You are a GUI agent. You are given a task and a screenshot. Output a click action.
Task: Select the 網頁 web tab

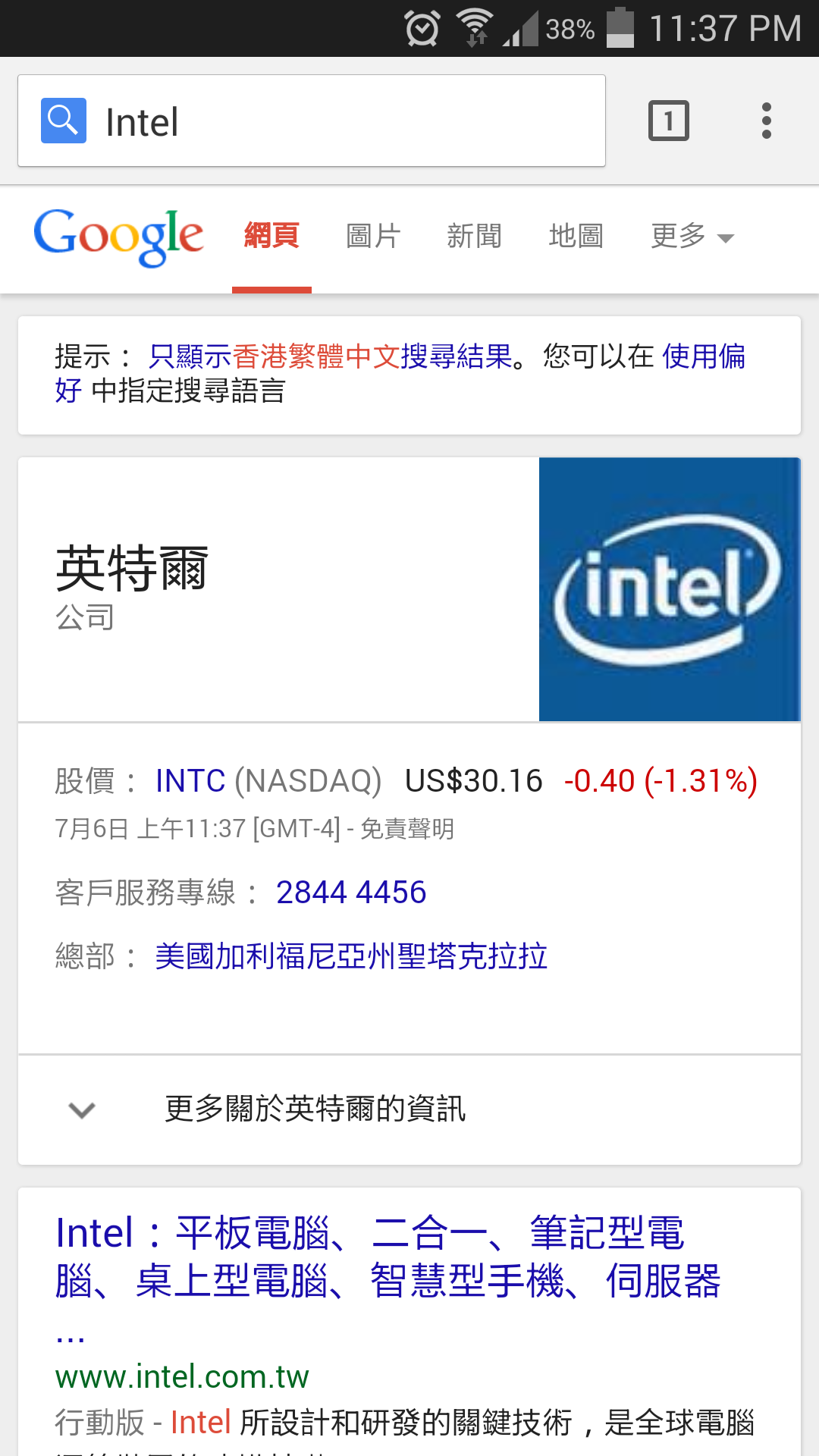[x=271, y=236]
